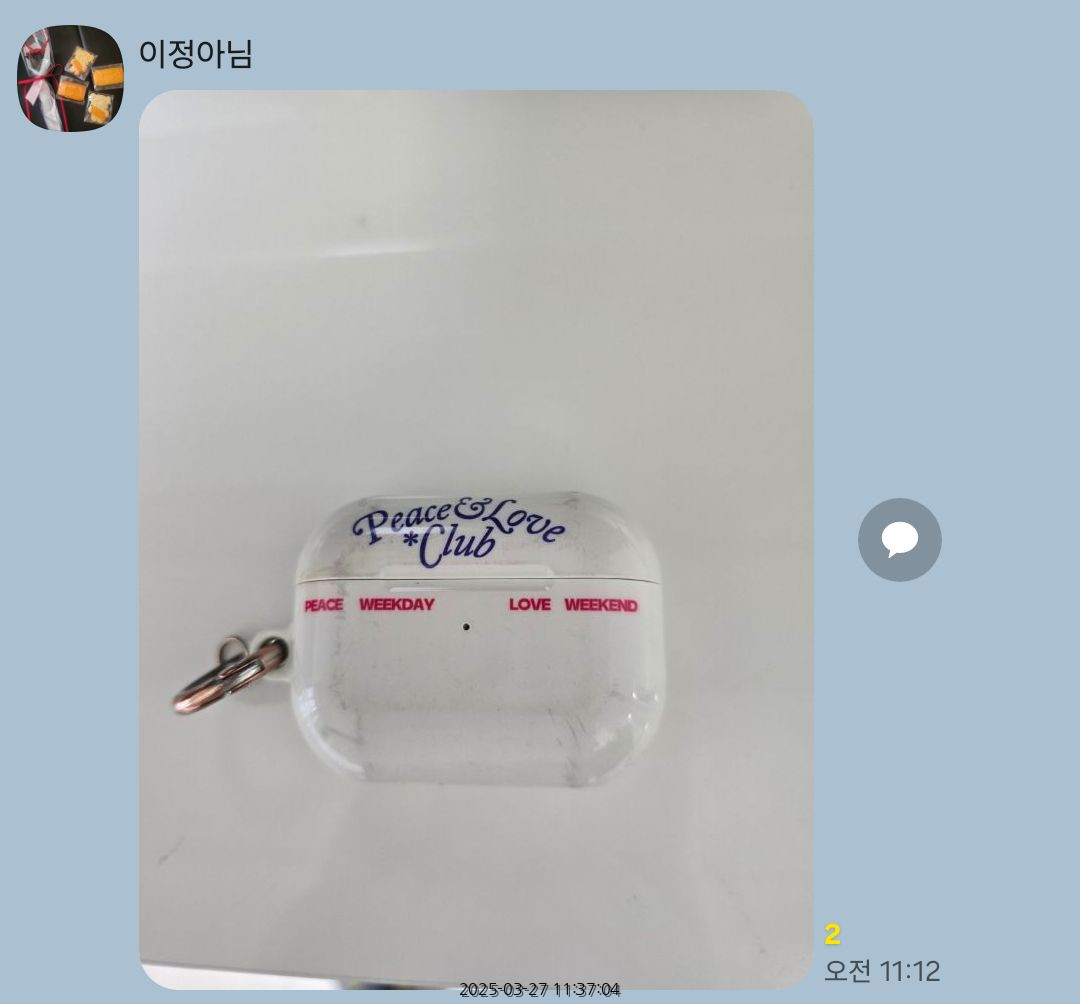Open 이정아님's profile picture

click(x=70, y=78)
